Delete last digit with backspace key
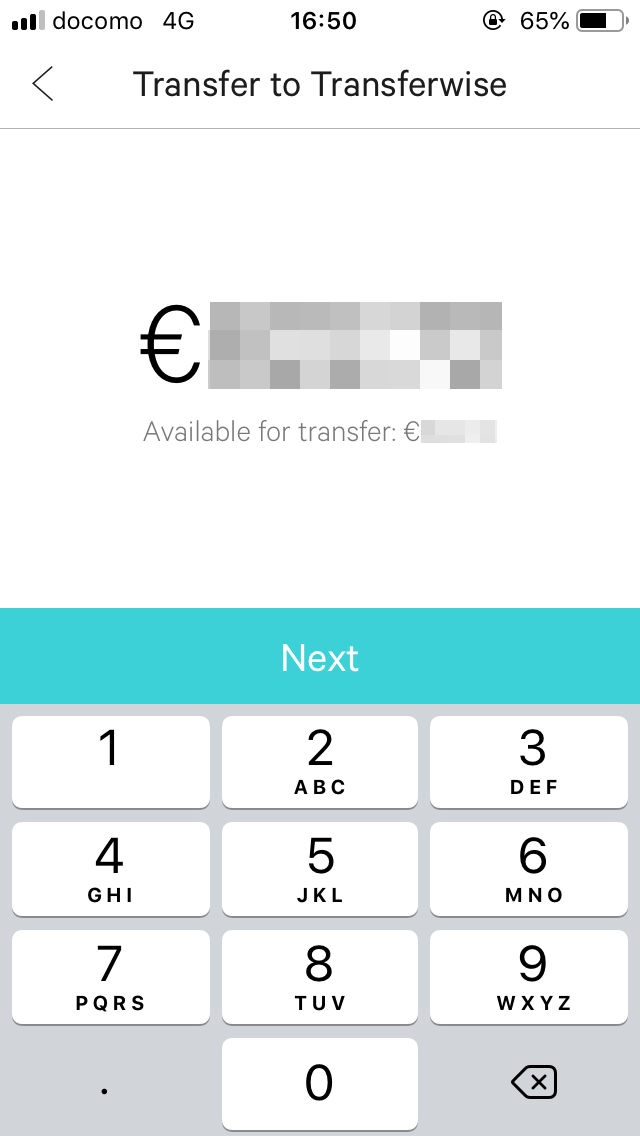The width and height of the screenshot is (640, 1136). click(534, 1083)
